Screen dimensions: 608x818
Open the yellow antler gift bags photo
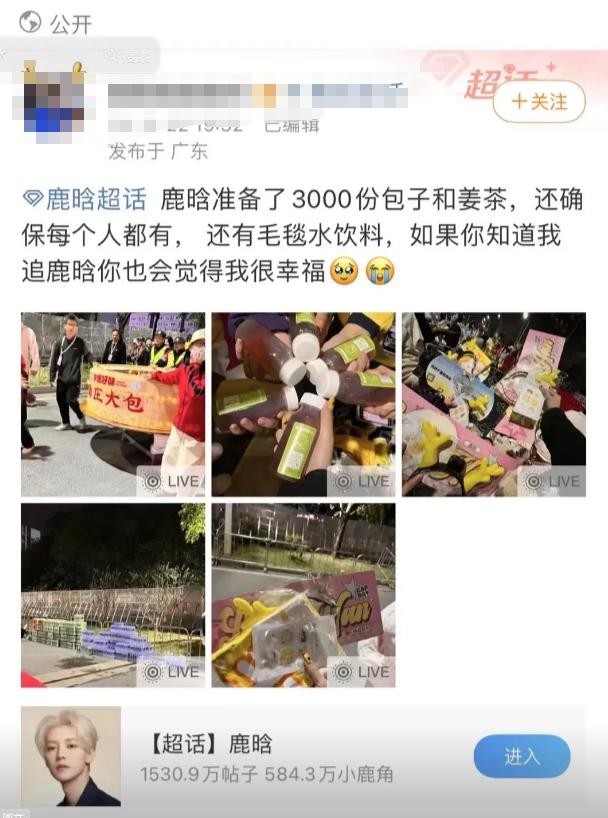[x=493, y=404]
